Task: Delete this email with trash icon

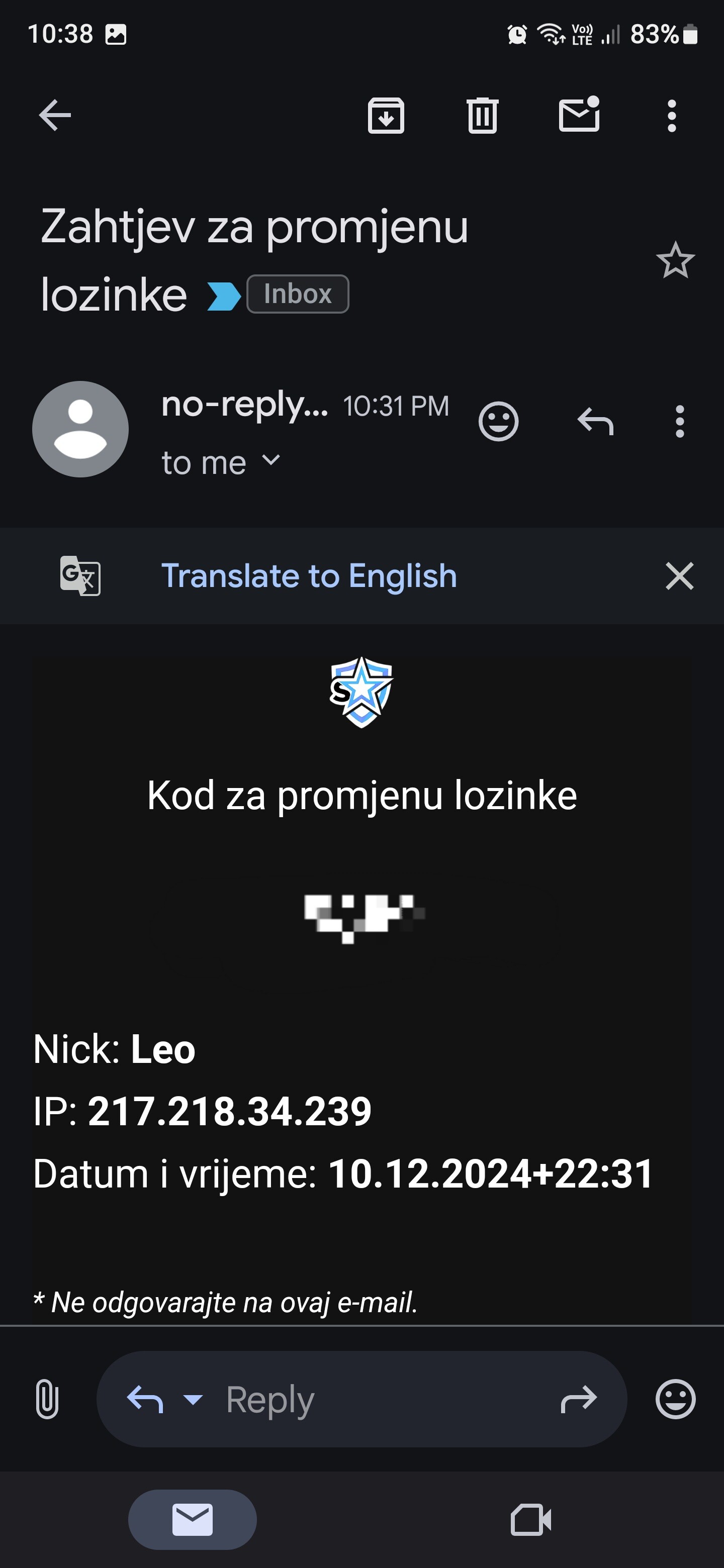Action: (482, 115)
